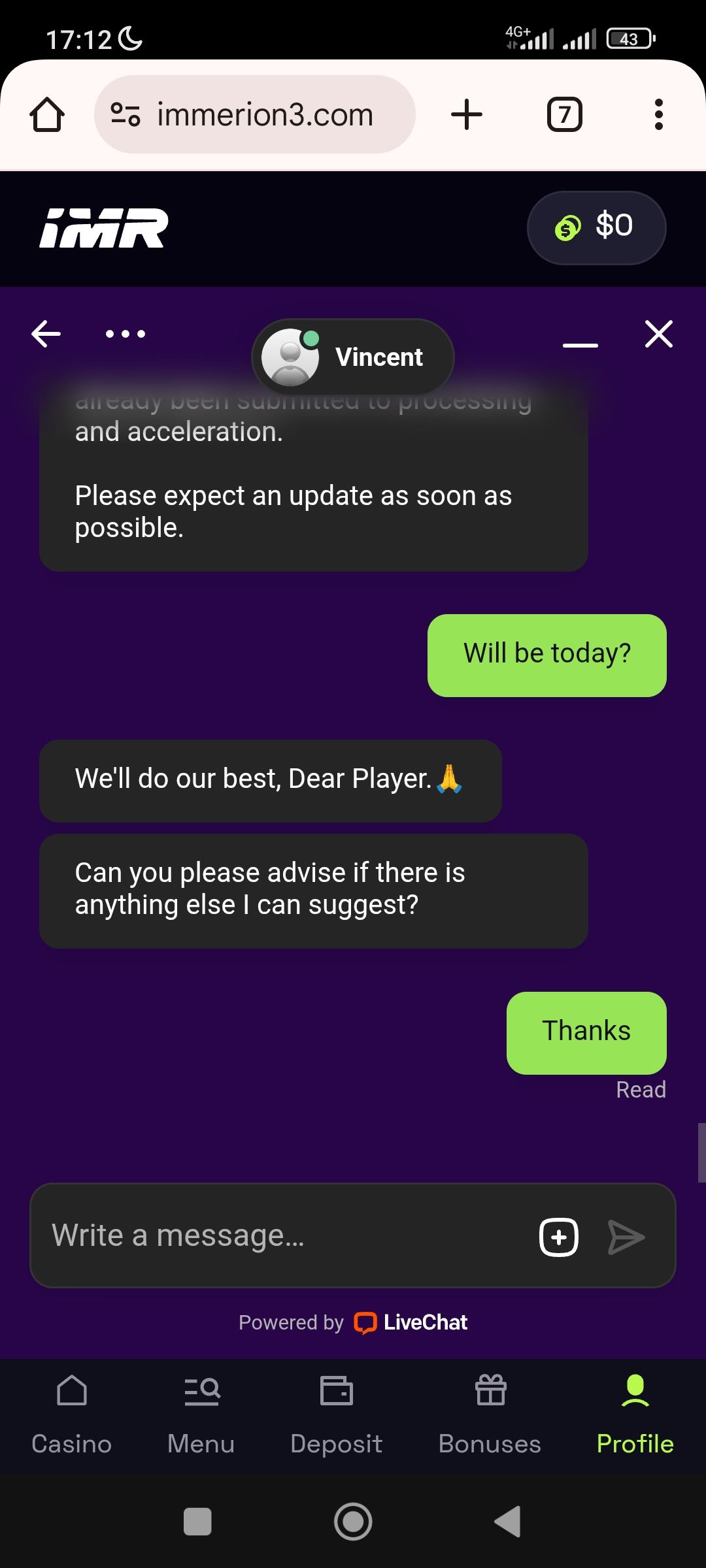Viewport: 706px width, 1568px height.
Task: View the 7 open browser tabs
Action: pos(564,115)
